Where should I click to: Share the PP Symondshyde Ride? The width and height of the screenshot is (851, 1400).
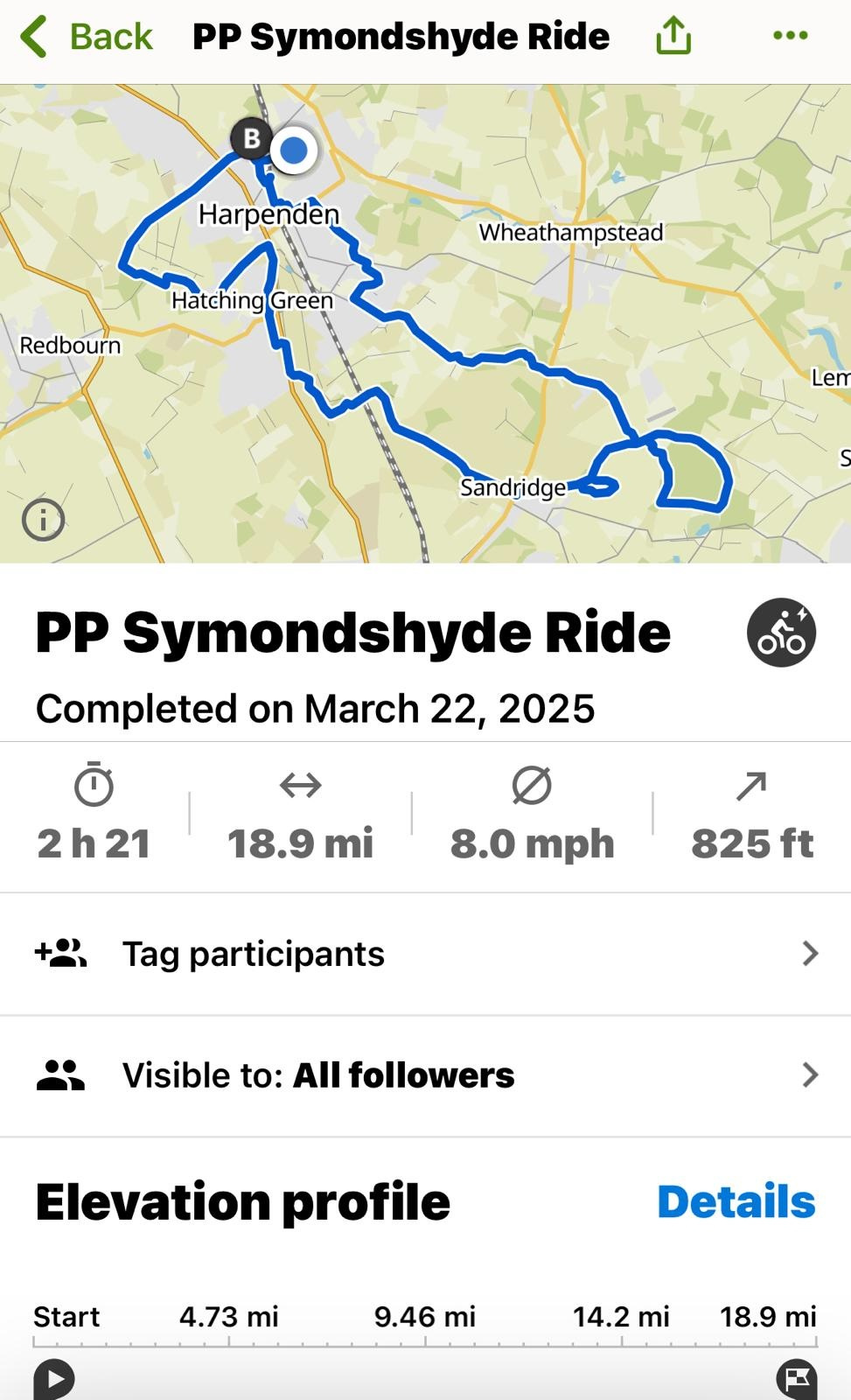tap(673, 36)
